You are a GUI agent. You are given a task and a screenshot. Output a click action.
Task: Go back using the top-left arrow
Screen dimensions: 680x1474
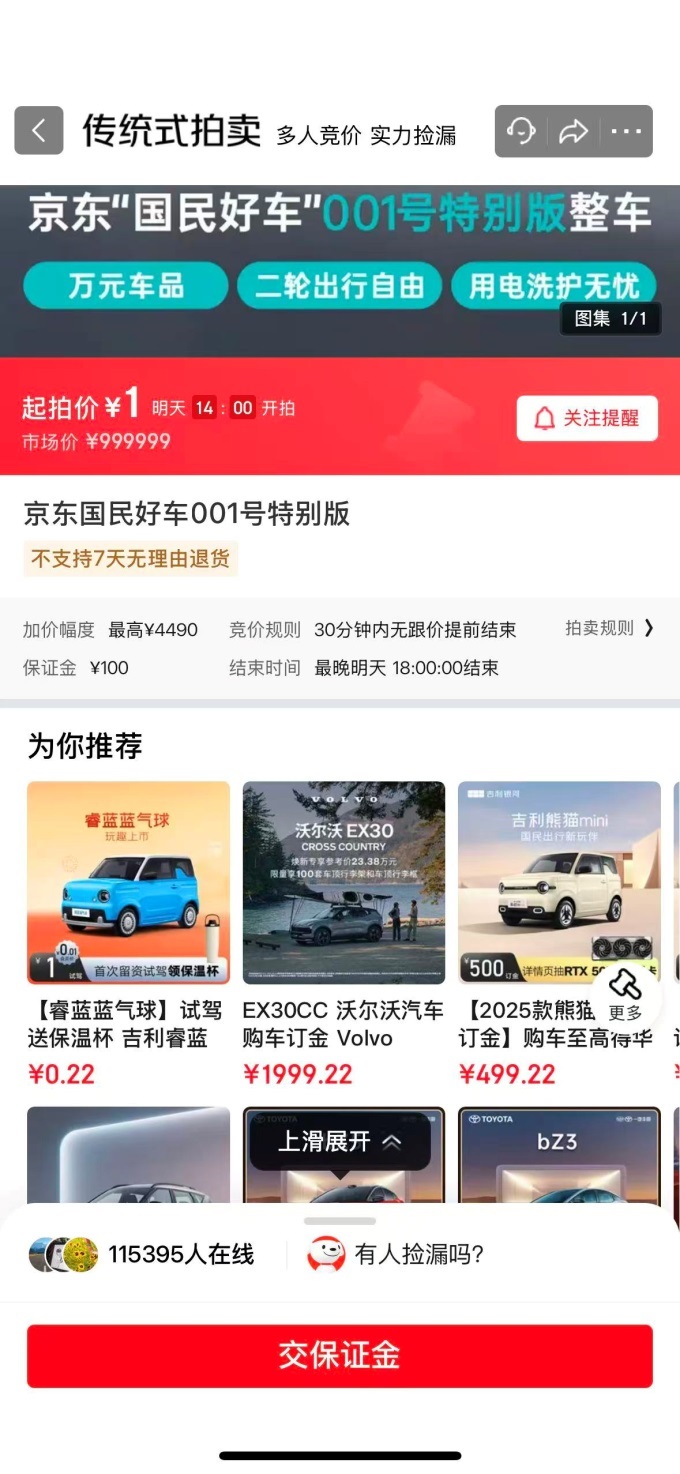click(x=39, y=131)
